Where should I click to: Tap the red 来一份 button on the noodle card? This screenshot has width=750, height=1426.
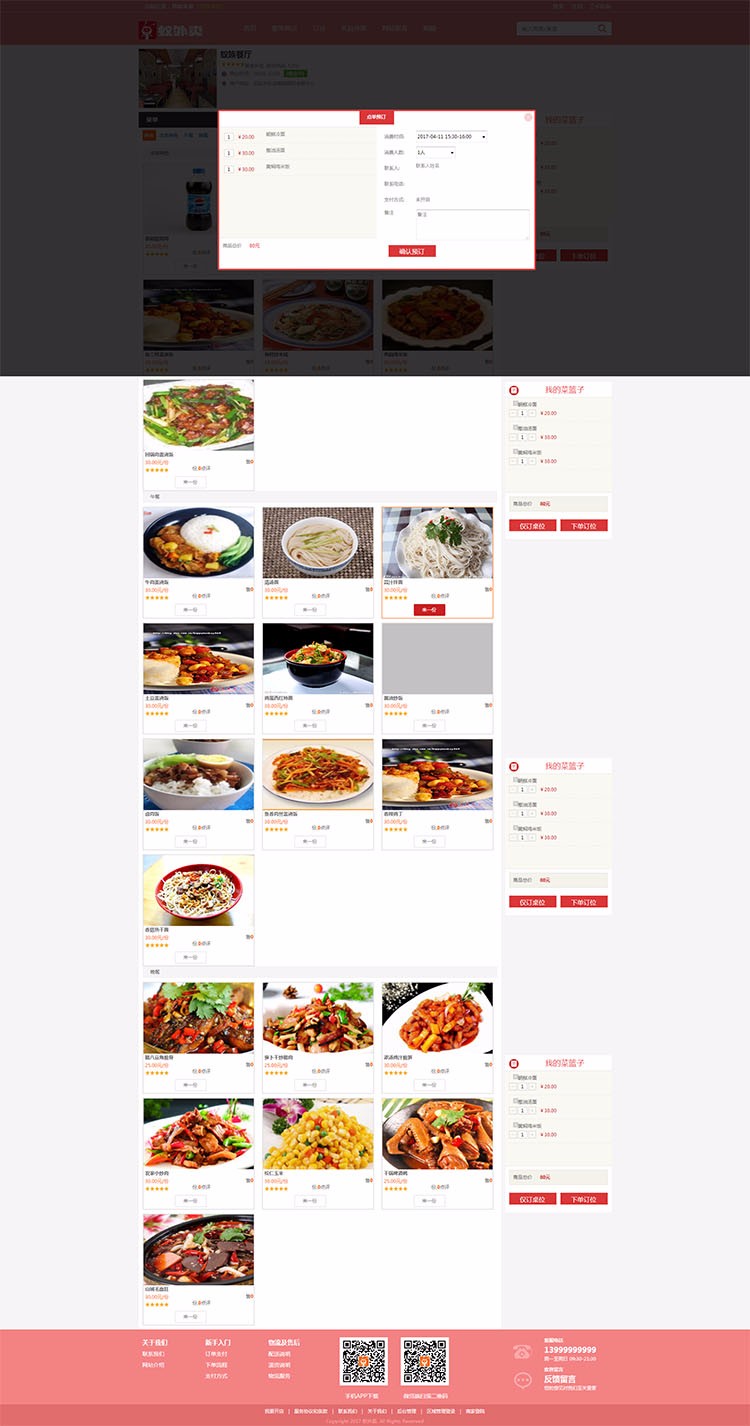point(429,609)
